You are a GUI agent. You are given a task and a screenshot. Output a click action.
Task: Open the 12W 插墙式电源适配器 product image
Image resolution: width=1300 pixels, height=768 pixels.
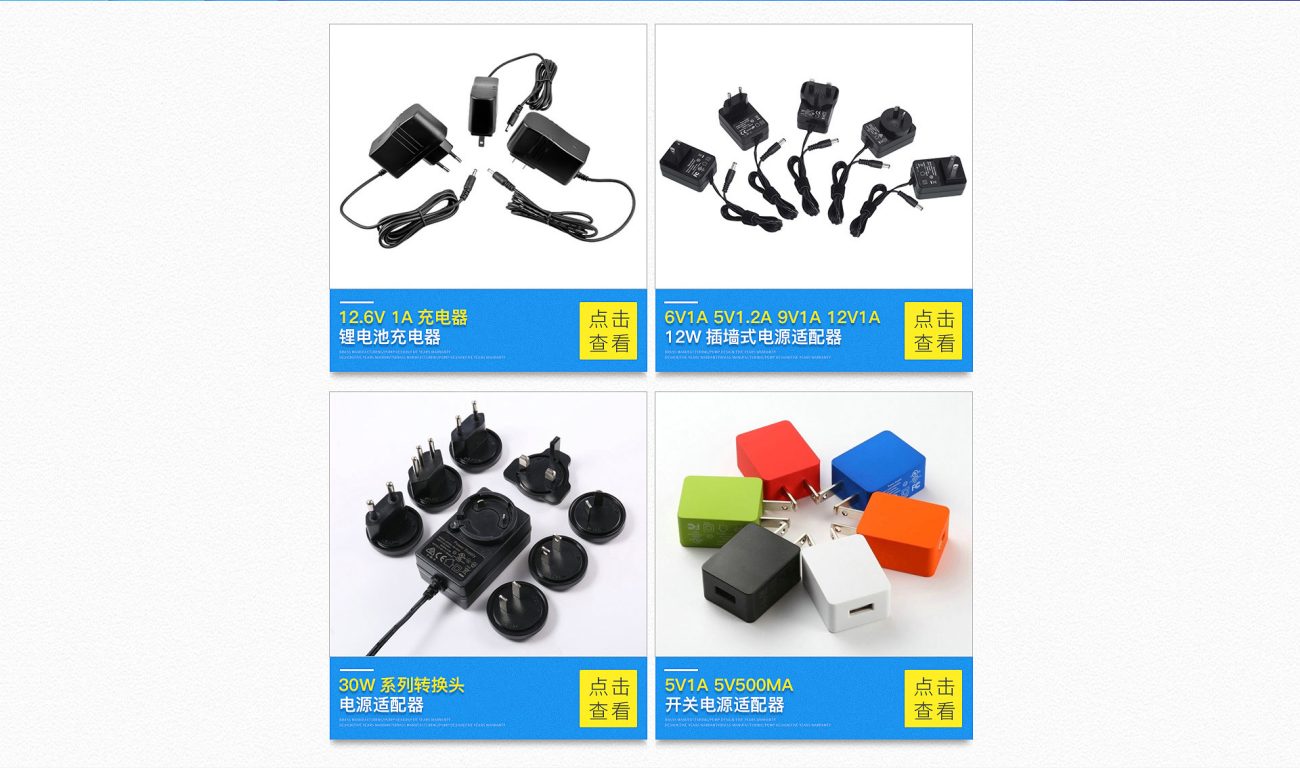point(813,157)
